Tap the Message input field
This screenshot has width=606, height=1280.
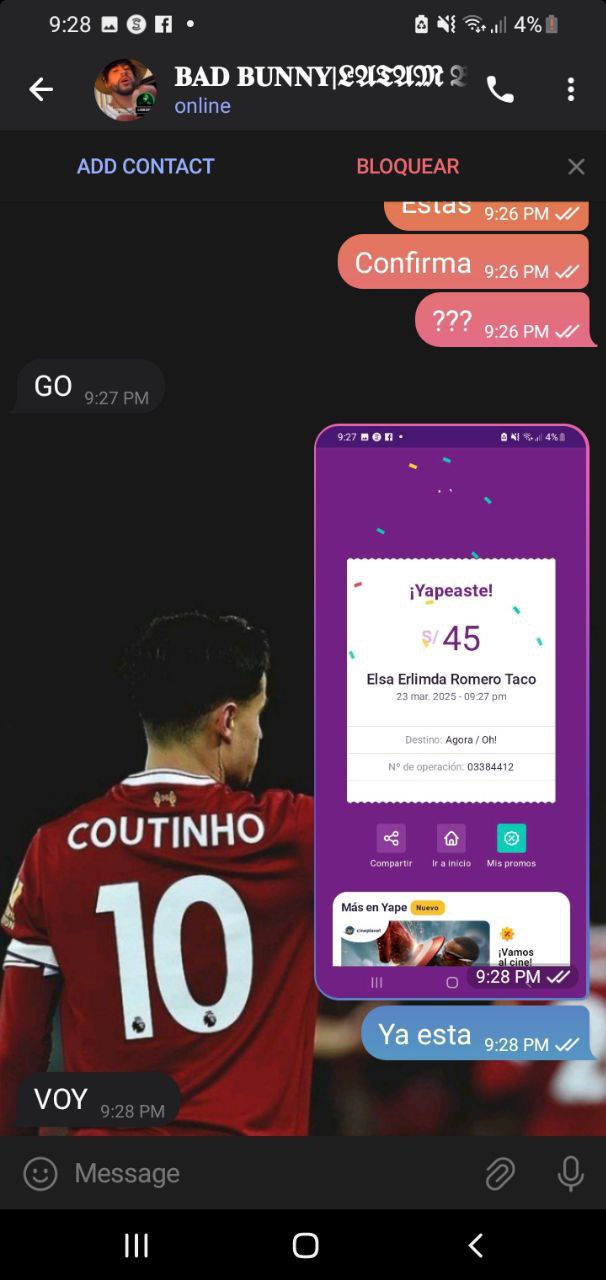pos(270,1173)
